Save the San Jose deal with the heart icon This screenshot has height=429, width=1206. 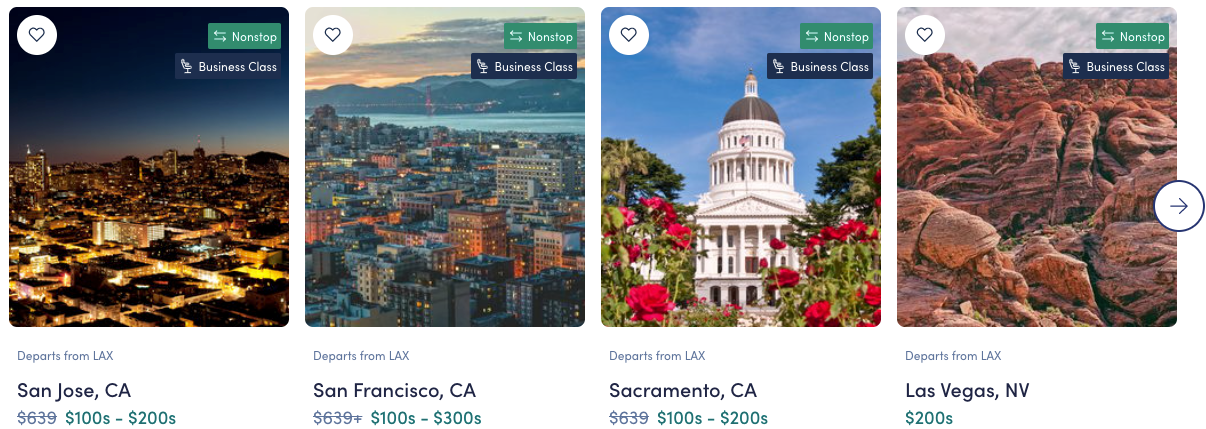point(37,35)
